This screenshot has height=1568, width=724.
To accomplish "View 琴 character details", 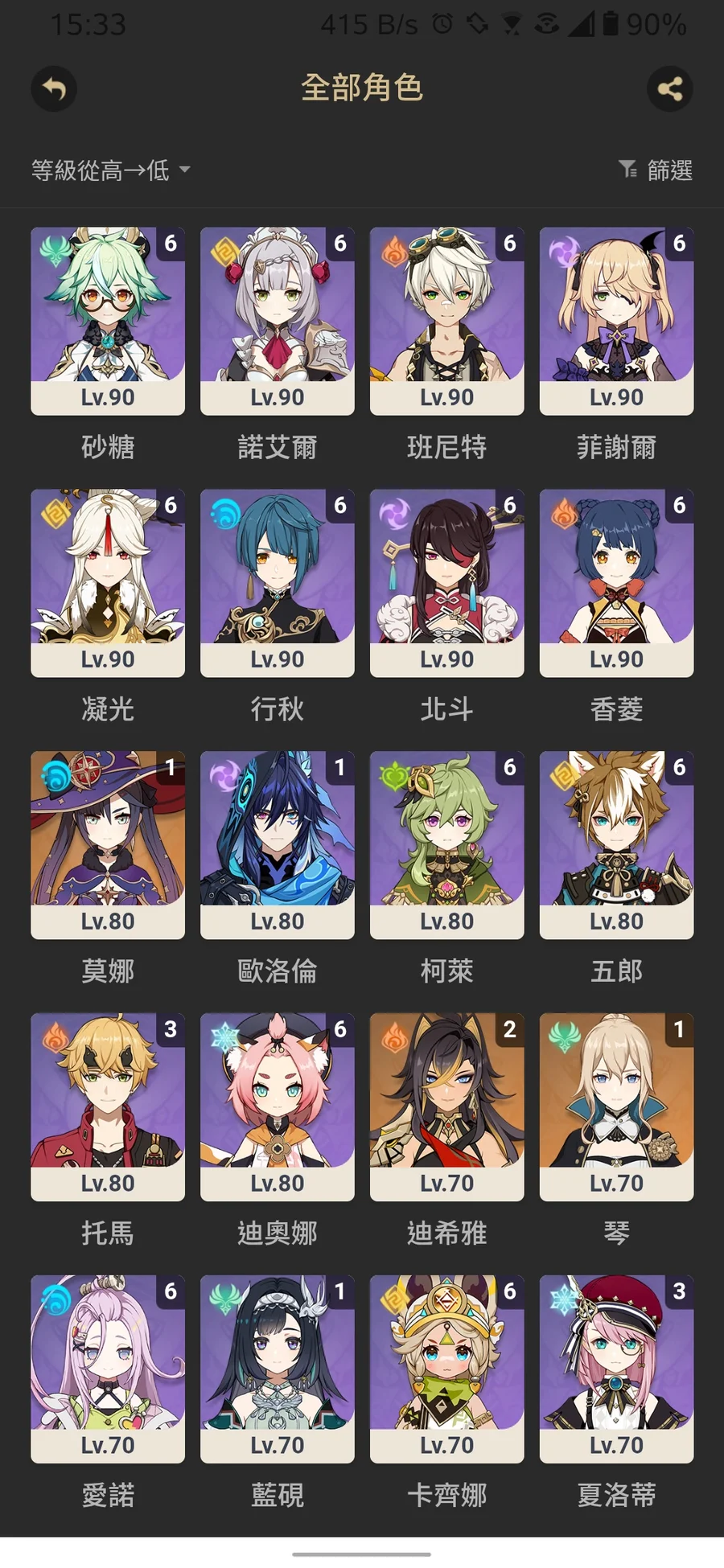I will [616, 1106].
